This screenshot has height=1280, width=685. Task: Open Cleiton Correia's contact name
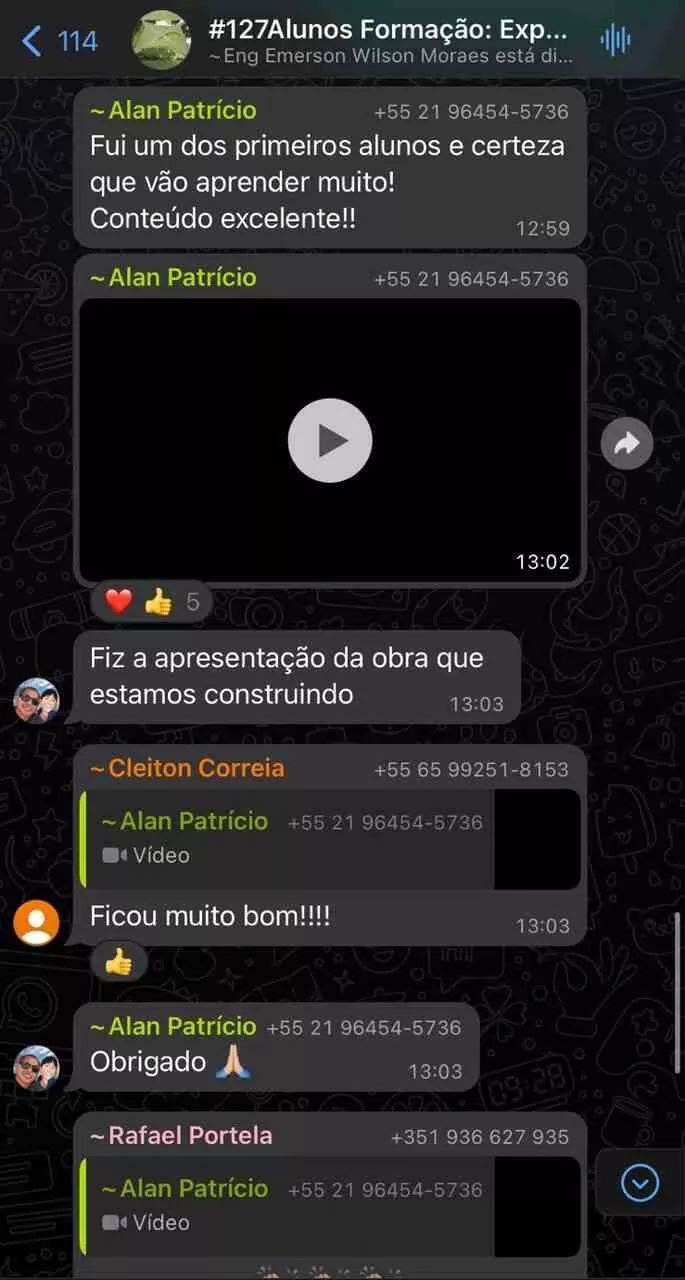click(187, 768)
